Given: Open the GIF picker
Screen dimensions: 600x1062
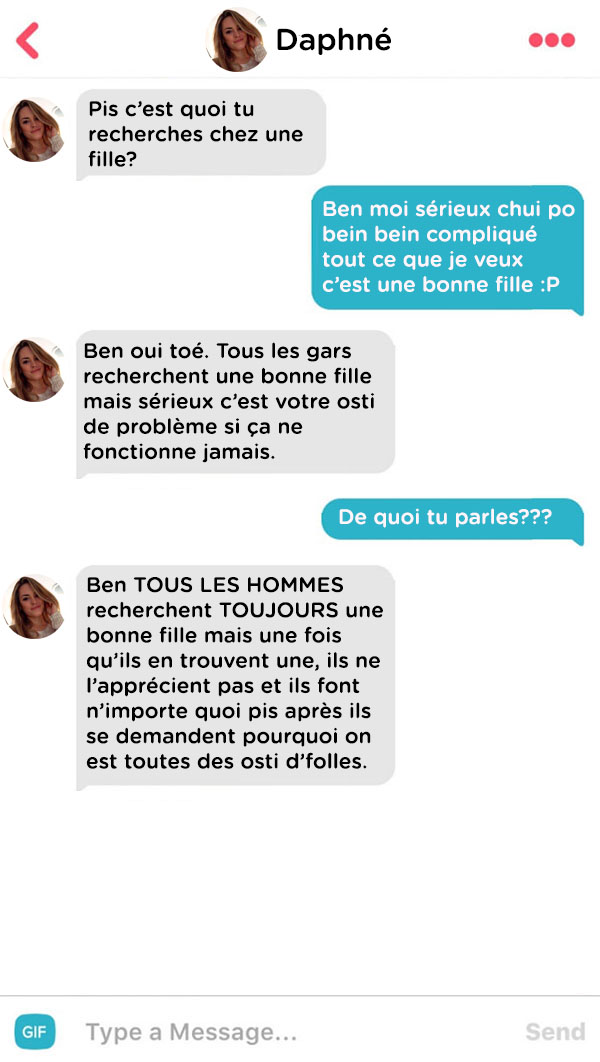Looking at the screenshot, I should pos(35,1032).
